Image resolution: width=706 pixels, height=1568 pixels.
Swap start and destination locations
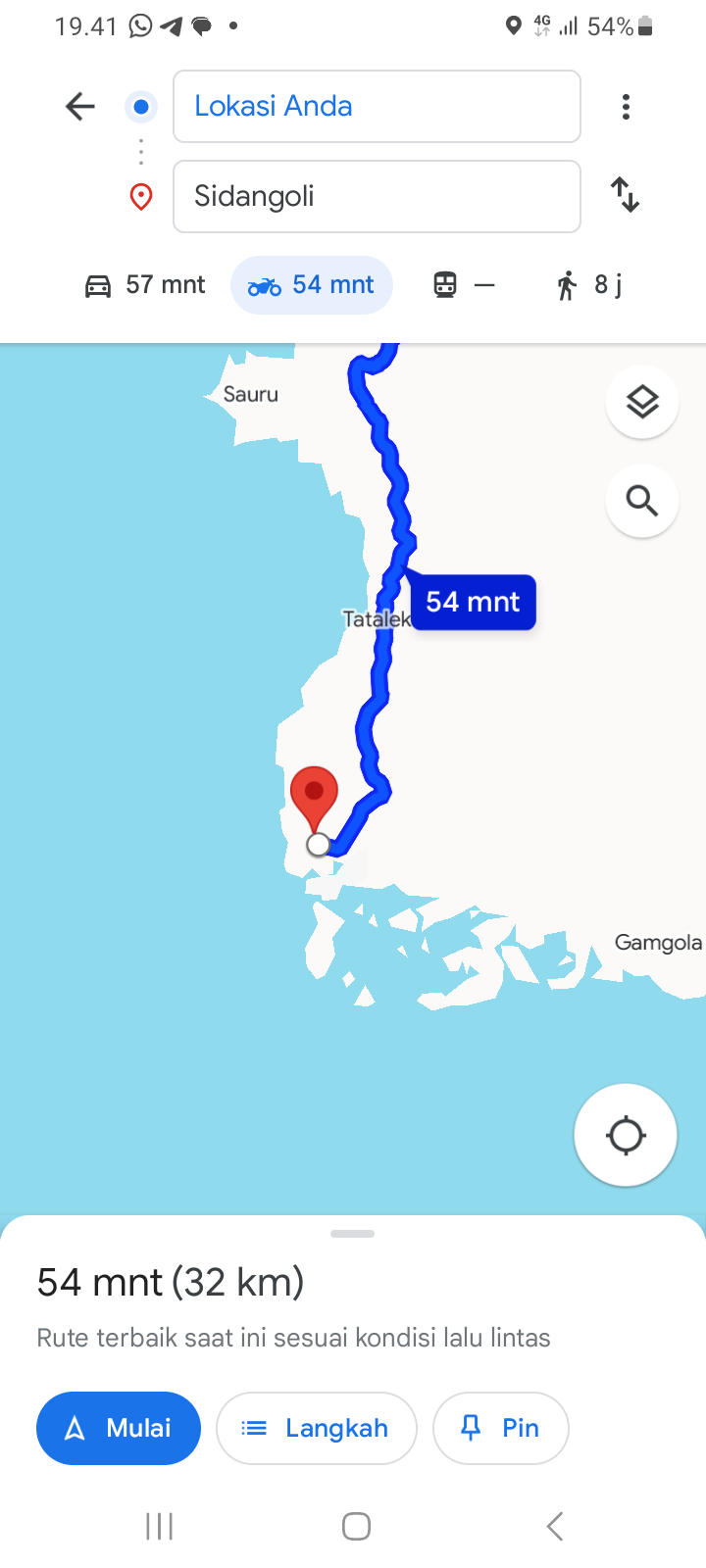click(625, 194)
